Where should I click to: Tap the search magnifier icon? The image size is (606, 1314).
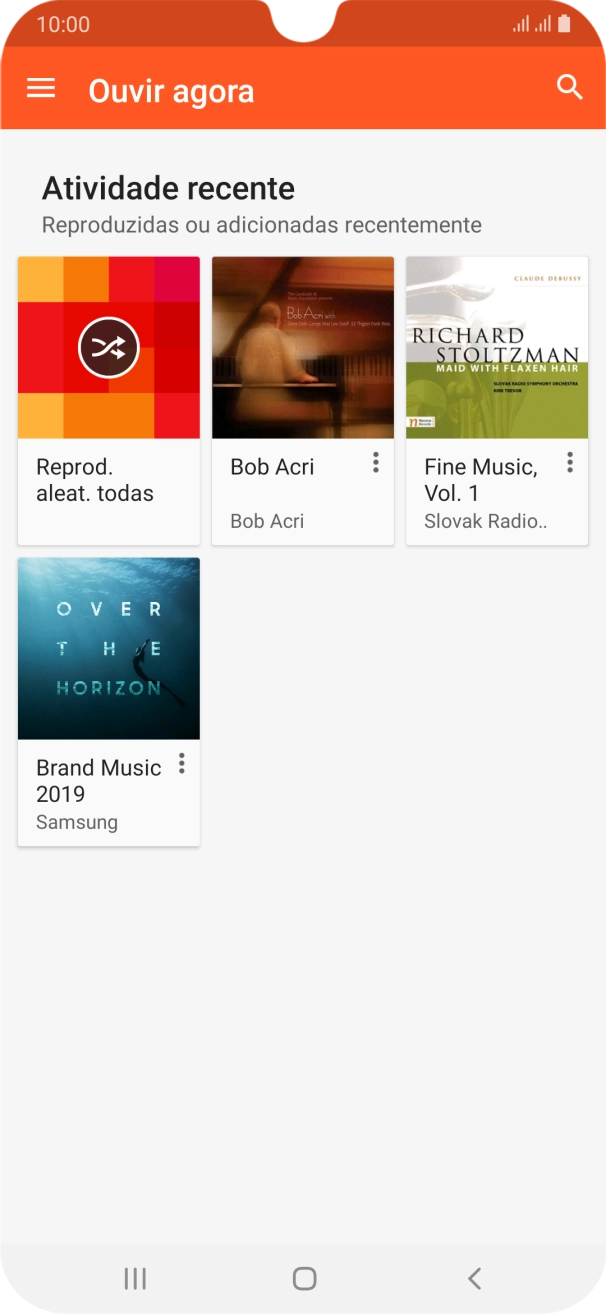coord(569,88)
